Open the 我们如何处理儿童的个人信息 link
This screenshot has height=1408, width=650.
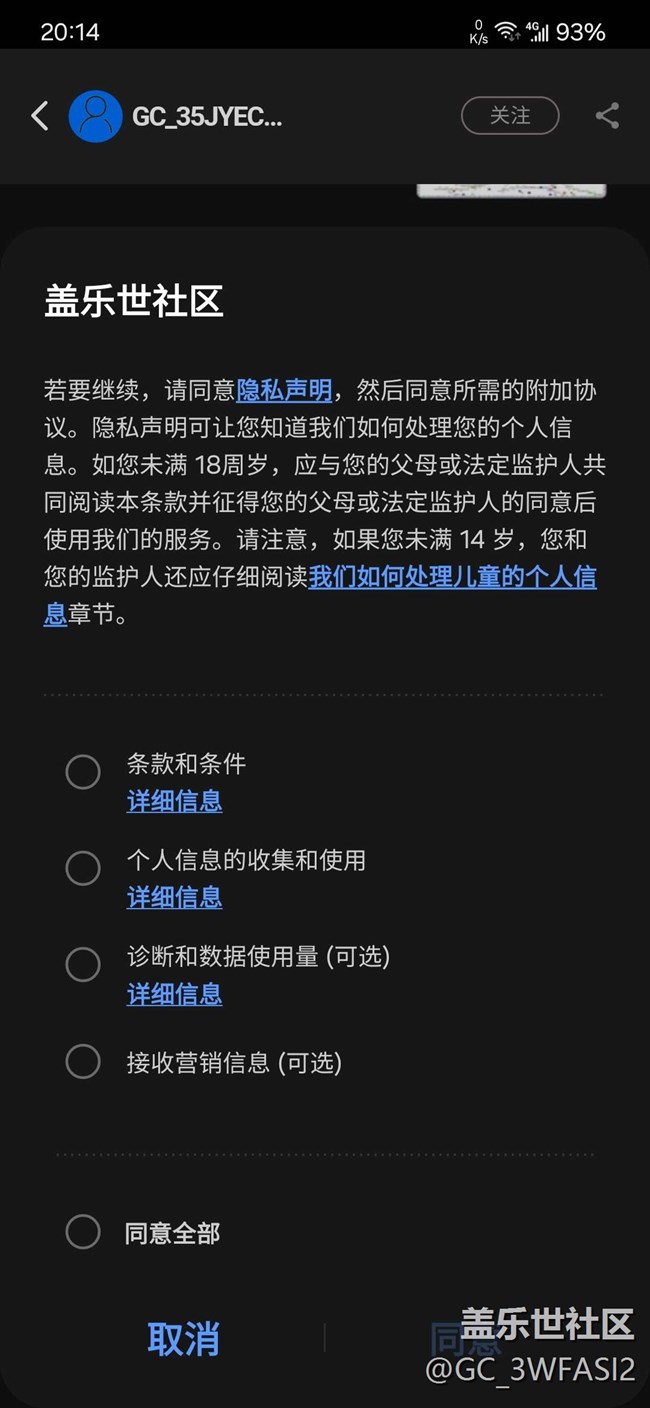click(320, 595)
